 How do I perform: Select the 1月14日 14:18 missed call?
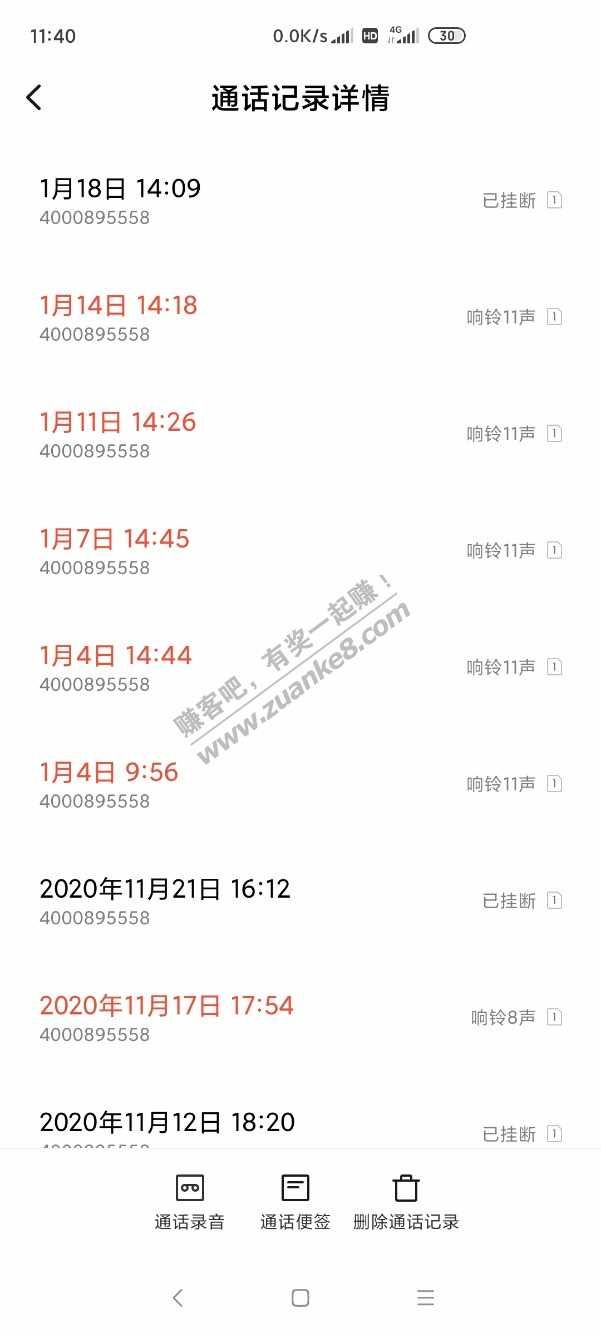pos(300,318)
